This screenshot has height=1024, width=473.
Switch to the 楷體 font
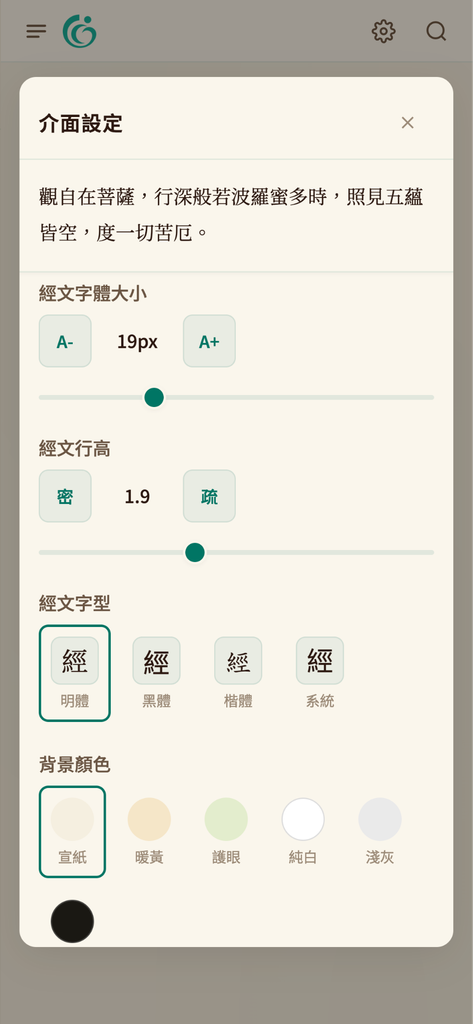pyautogui.click(x=238, y=673)
